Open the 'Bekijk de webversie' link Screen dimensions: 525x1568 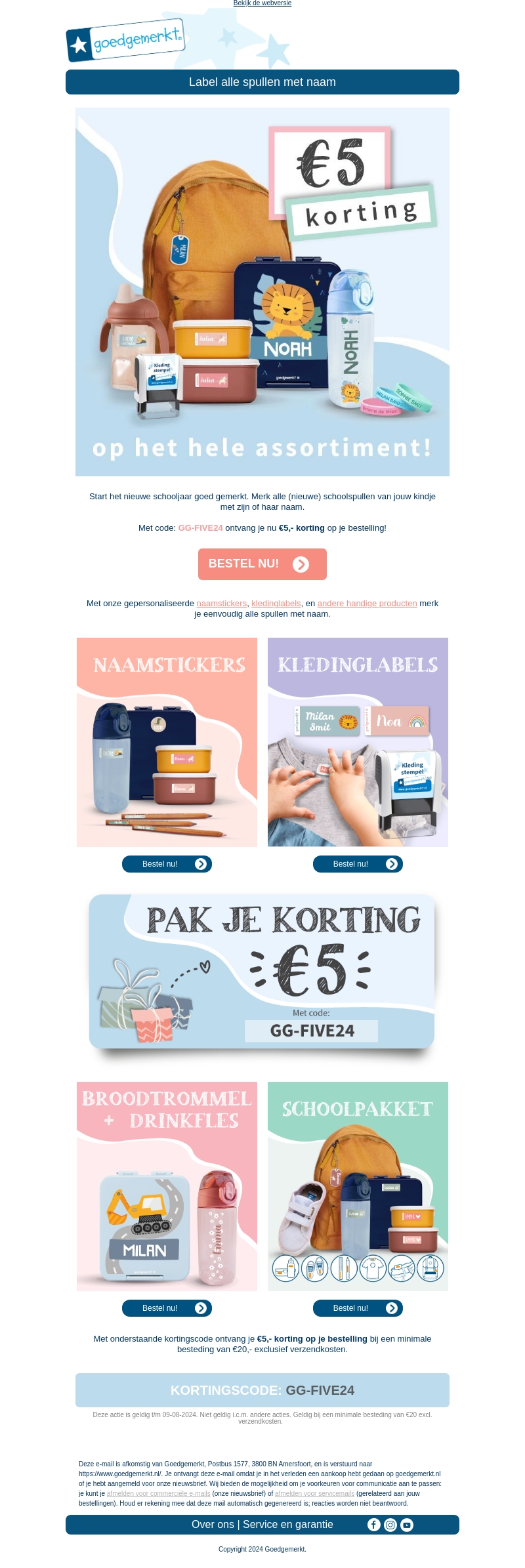(262, 3)
